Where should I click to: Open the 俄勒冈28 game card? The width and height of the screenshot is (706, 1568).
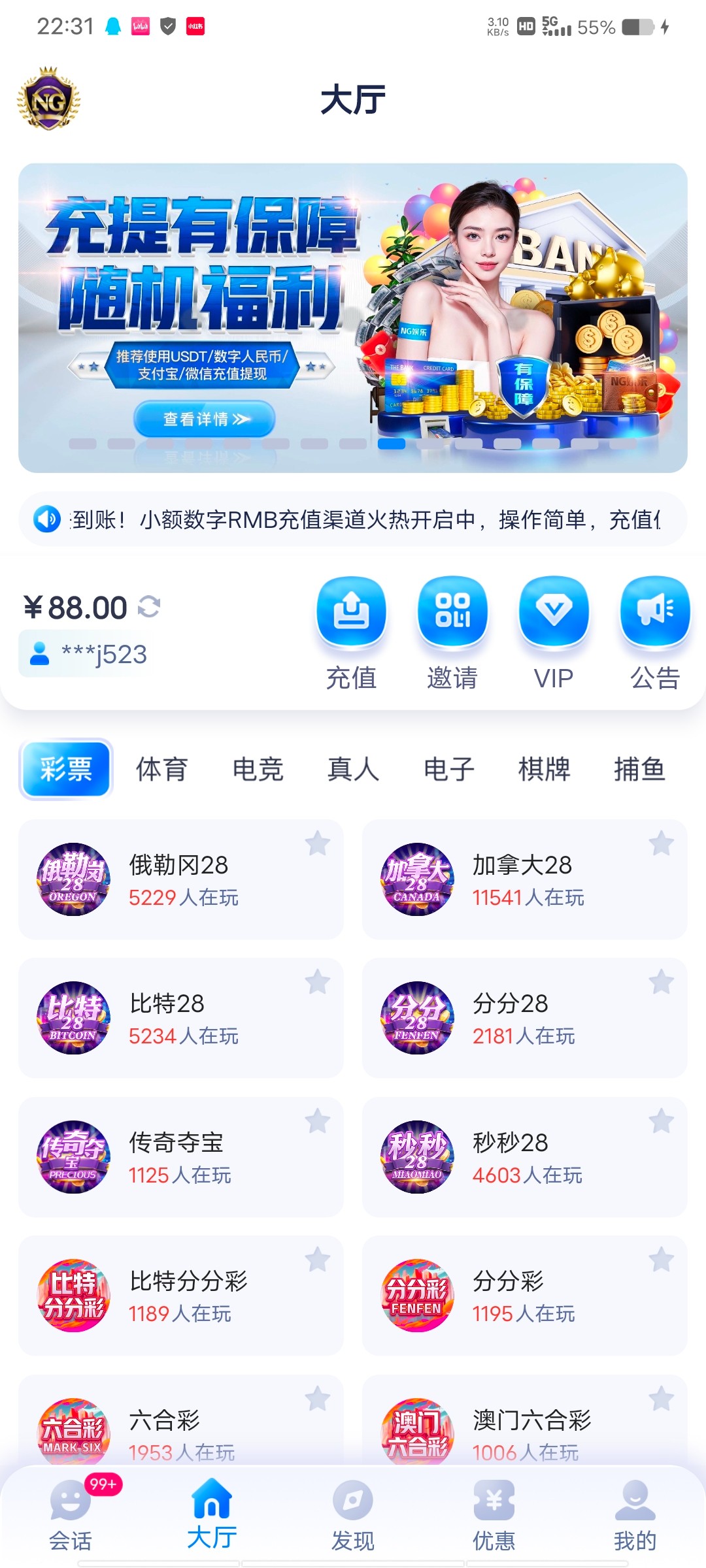(x=181, y=879)
